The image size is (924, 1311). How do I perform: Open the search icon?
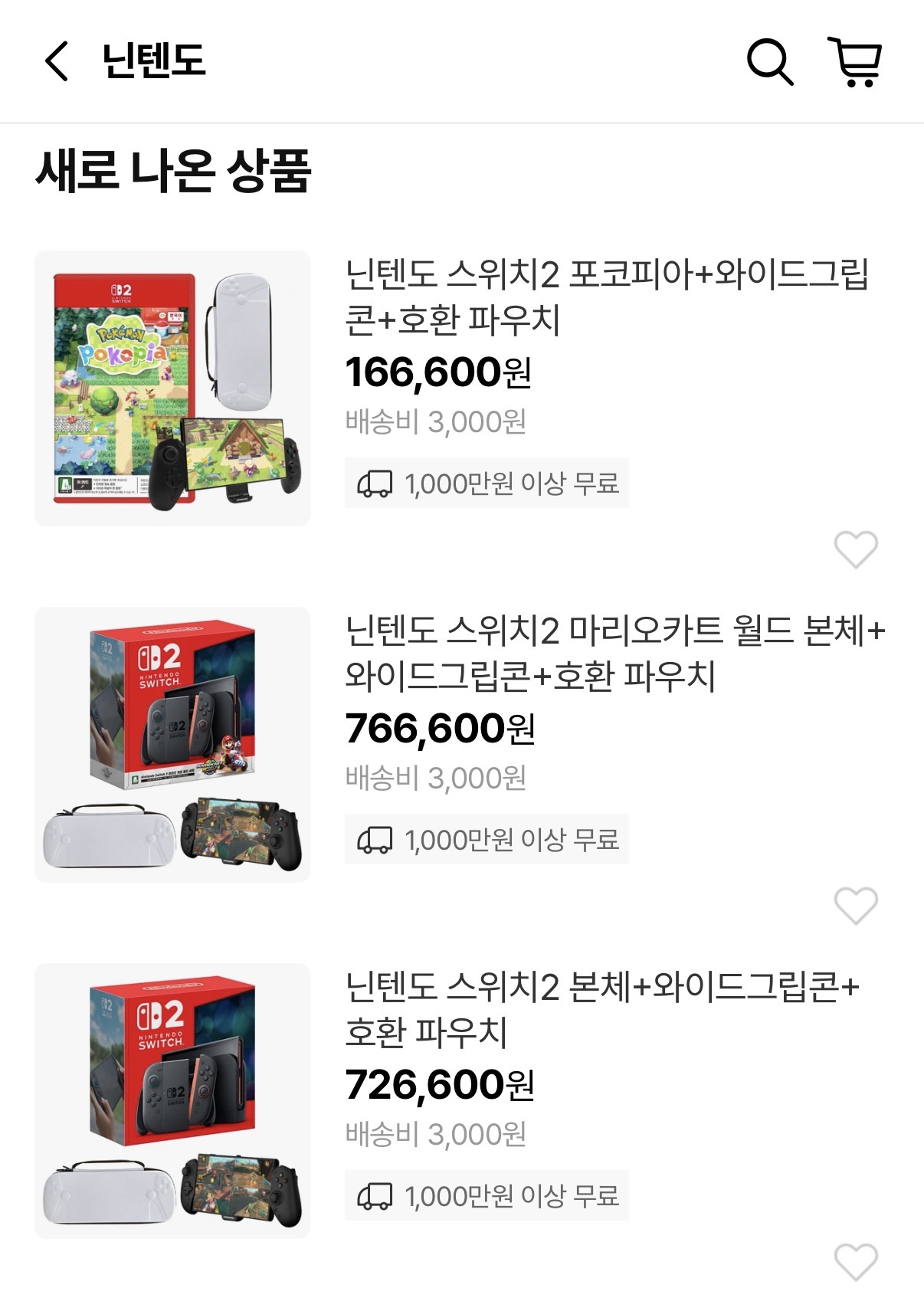[769, 61]
